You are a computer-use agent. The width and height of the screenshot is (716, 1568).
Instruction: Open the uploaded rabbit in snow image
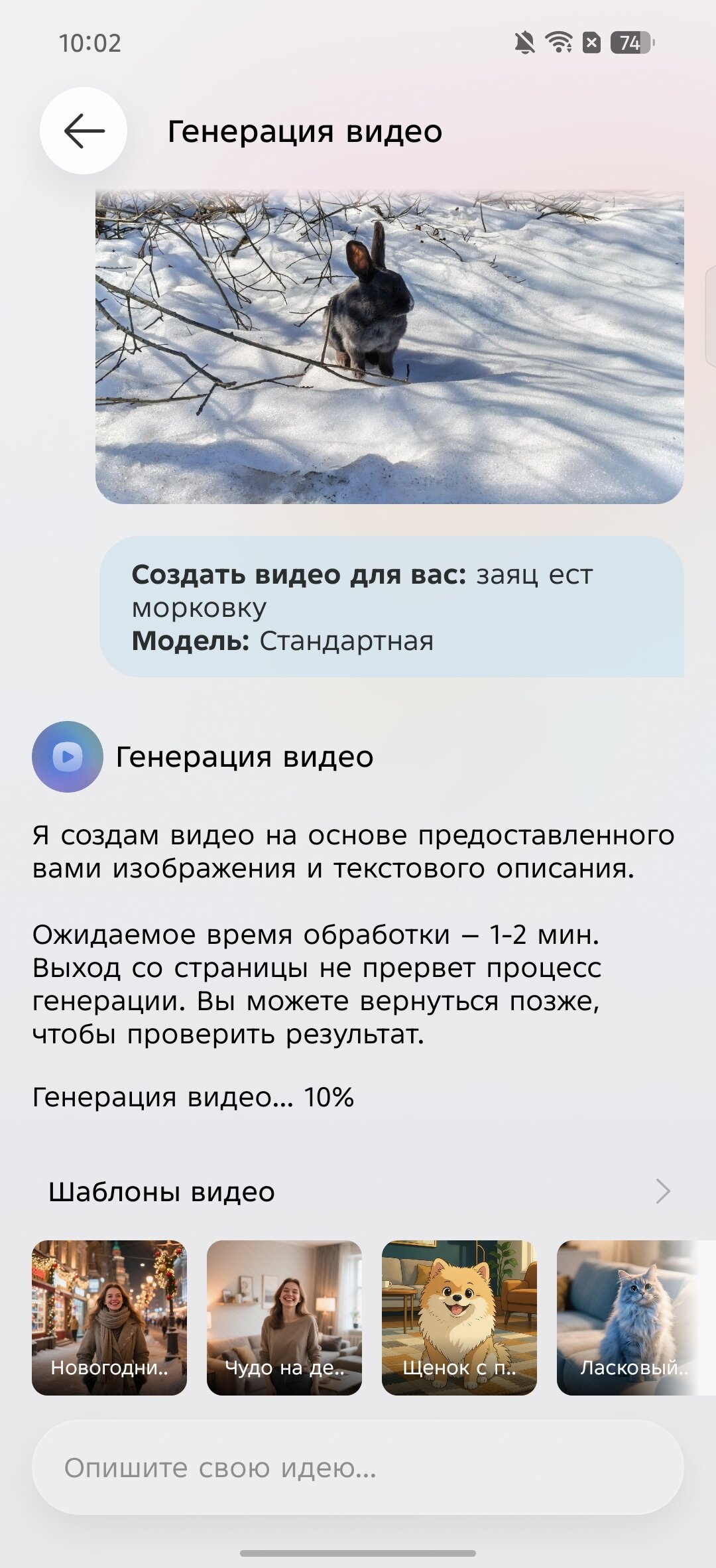[x=389, y=346]
